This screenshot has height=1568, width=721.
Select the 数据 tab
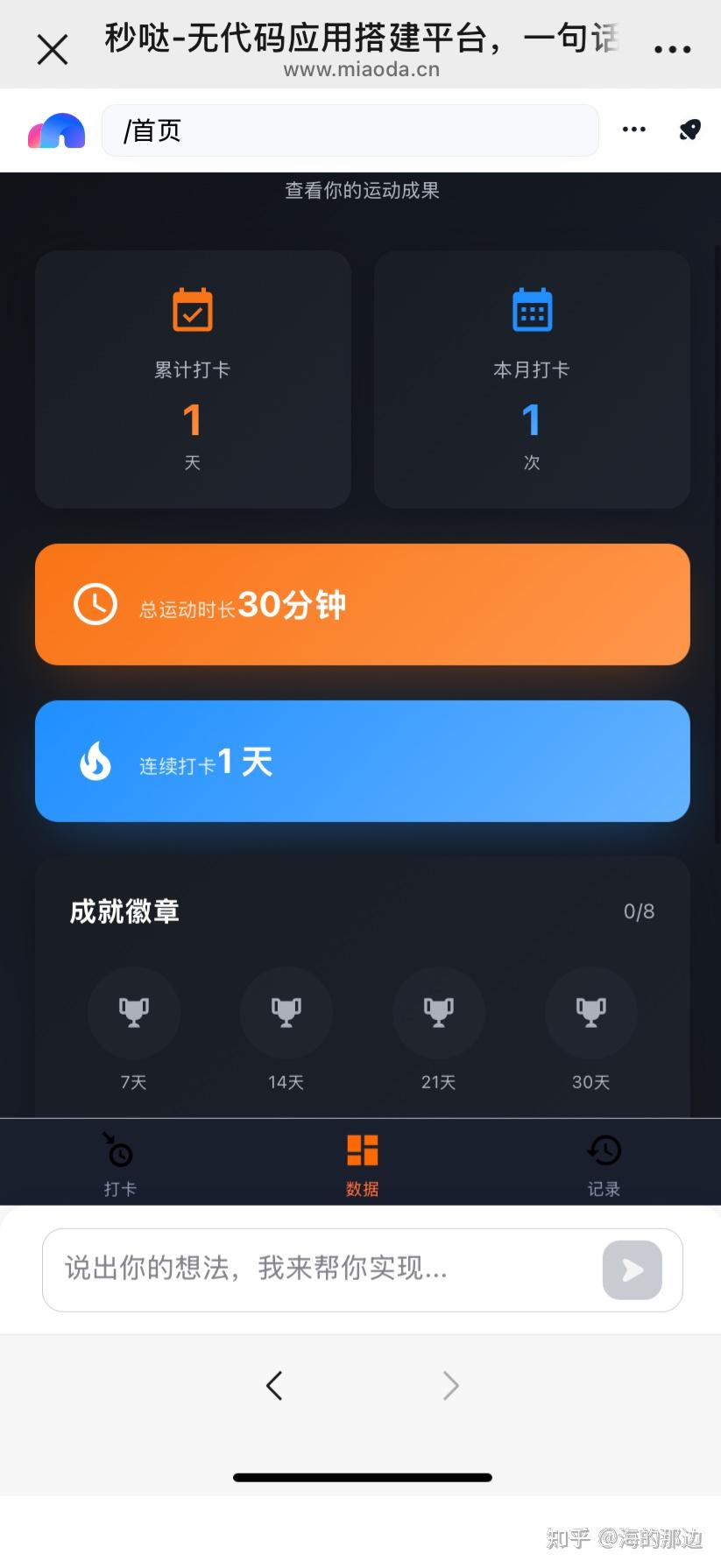click(361, 1162)
